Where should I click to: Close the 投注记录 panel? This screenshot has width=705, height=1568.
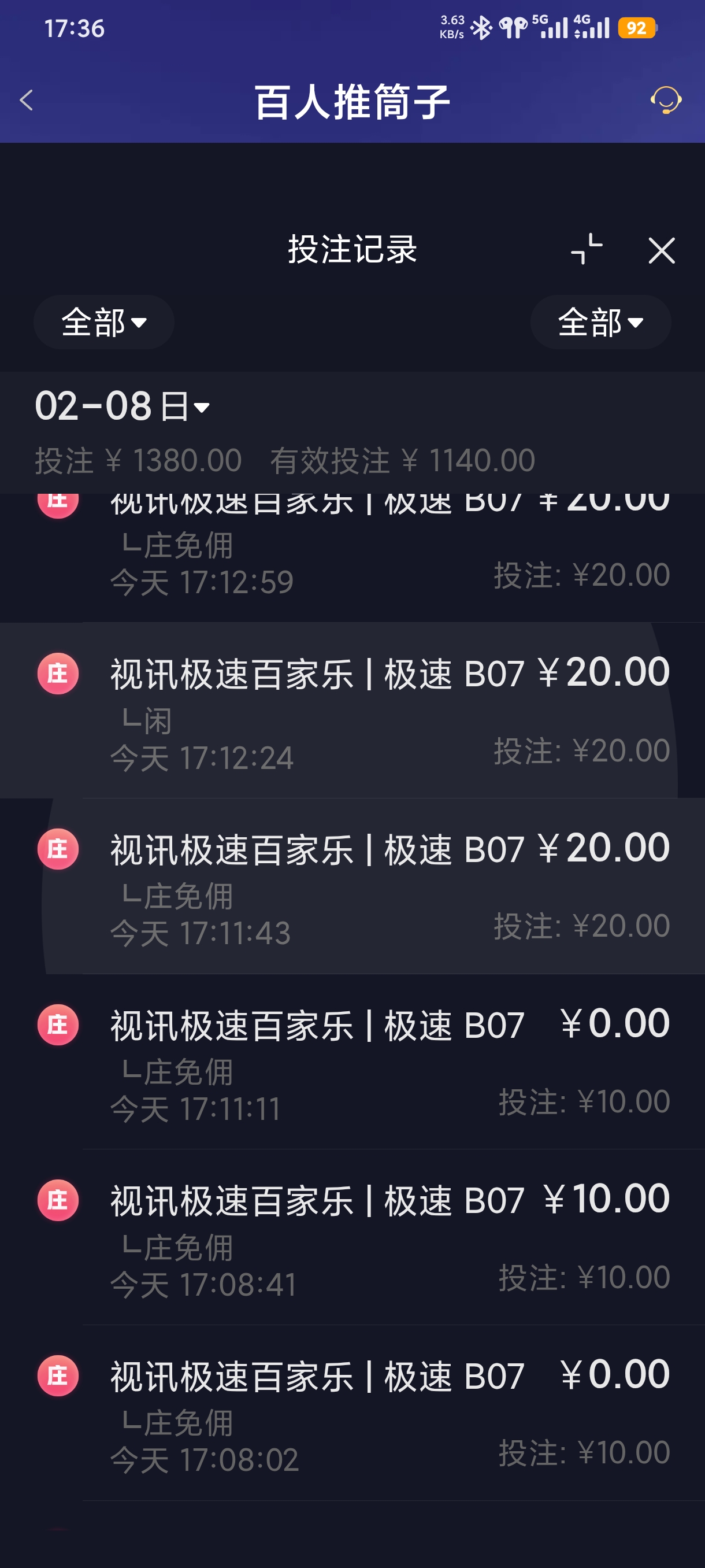(x=661, y=252)
